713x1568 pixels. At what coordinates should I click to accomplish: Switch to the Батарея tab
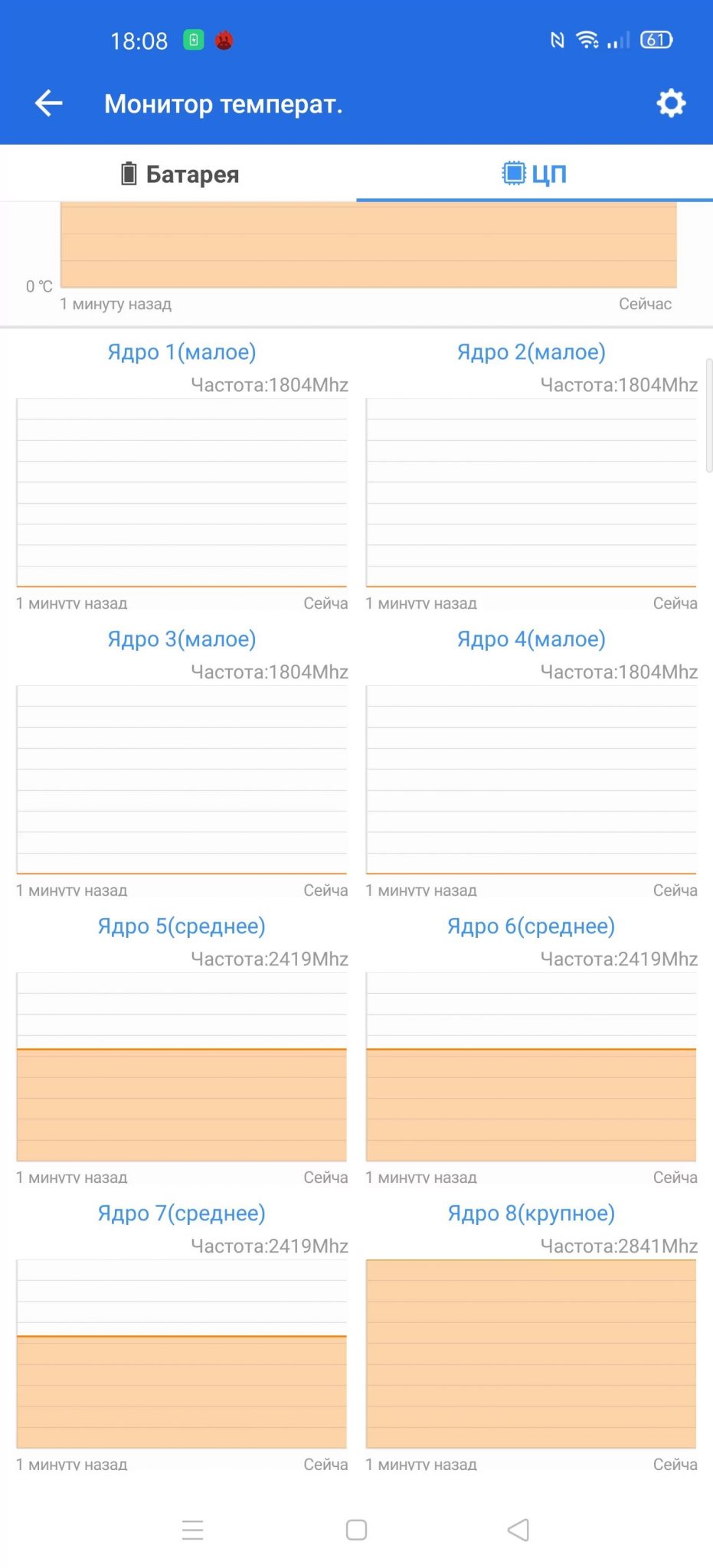pyautogui.click(x=179, y=174)
